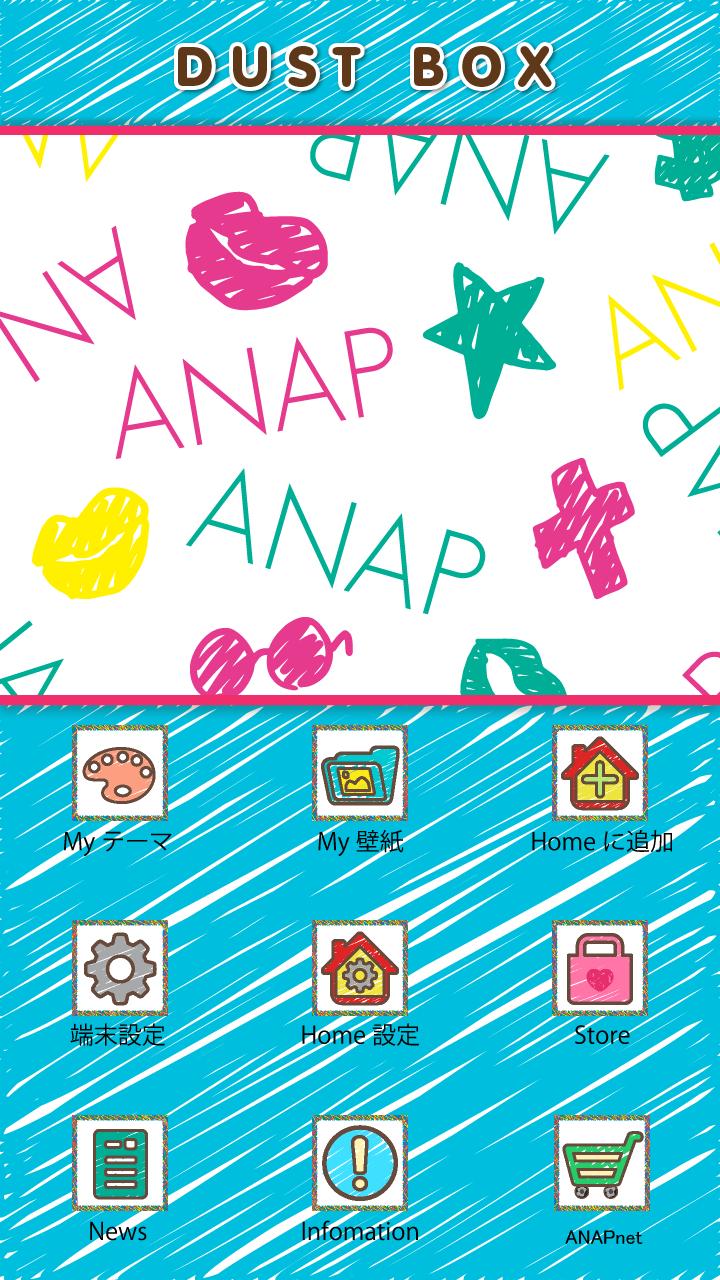Open 端末設定 gear icon
The width and height of the screenshot is (720, 1280).
119,967
